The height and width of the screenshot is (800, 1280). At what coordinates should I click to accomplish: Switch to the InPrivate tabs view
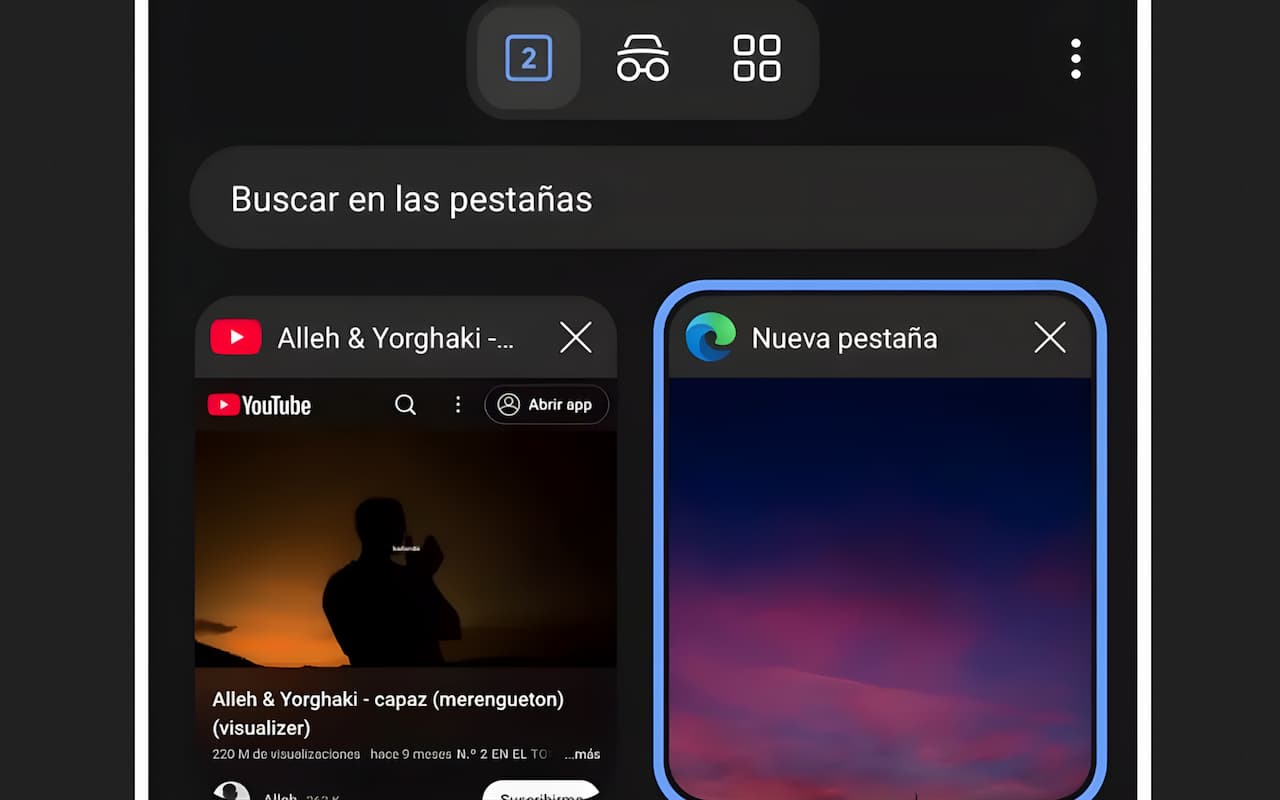[642, 59]
